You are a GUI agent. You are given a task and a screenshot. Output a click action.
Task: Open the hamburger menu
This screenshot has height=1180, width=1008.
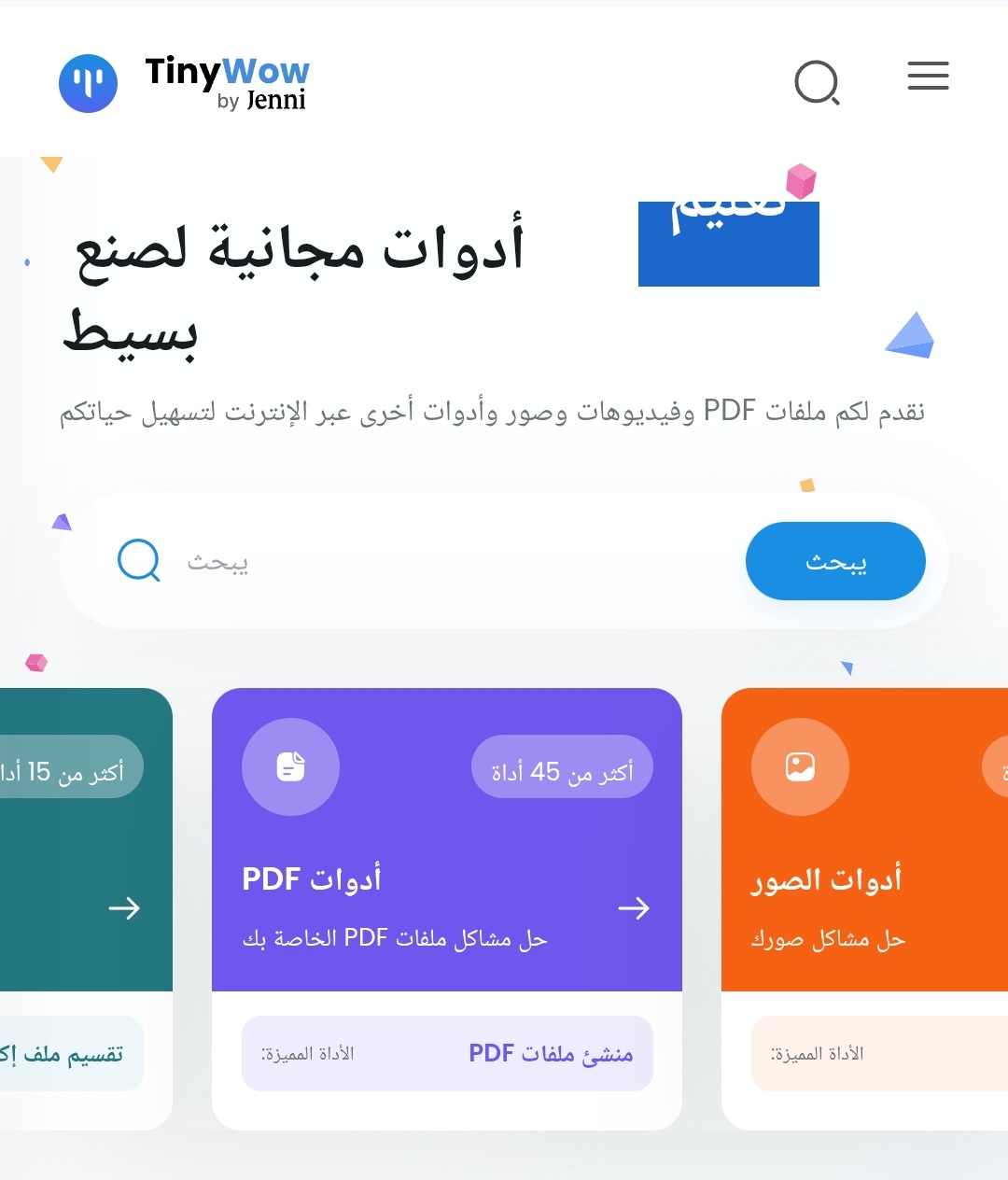coord(928,76)
